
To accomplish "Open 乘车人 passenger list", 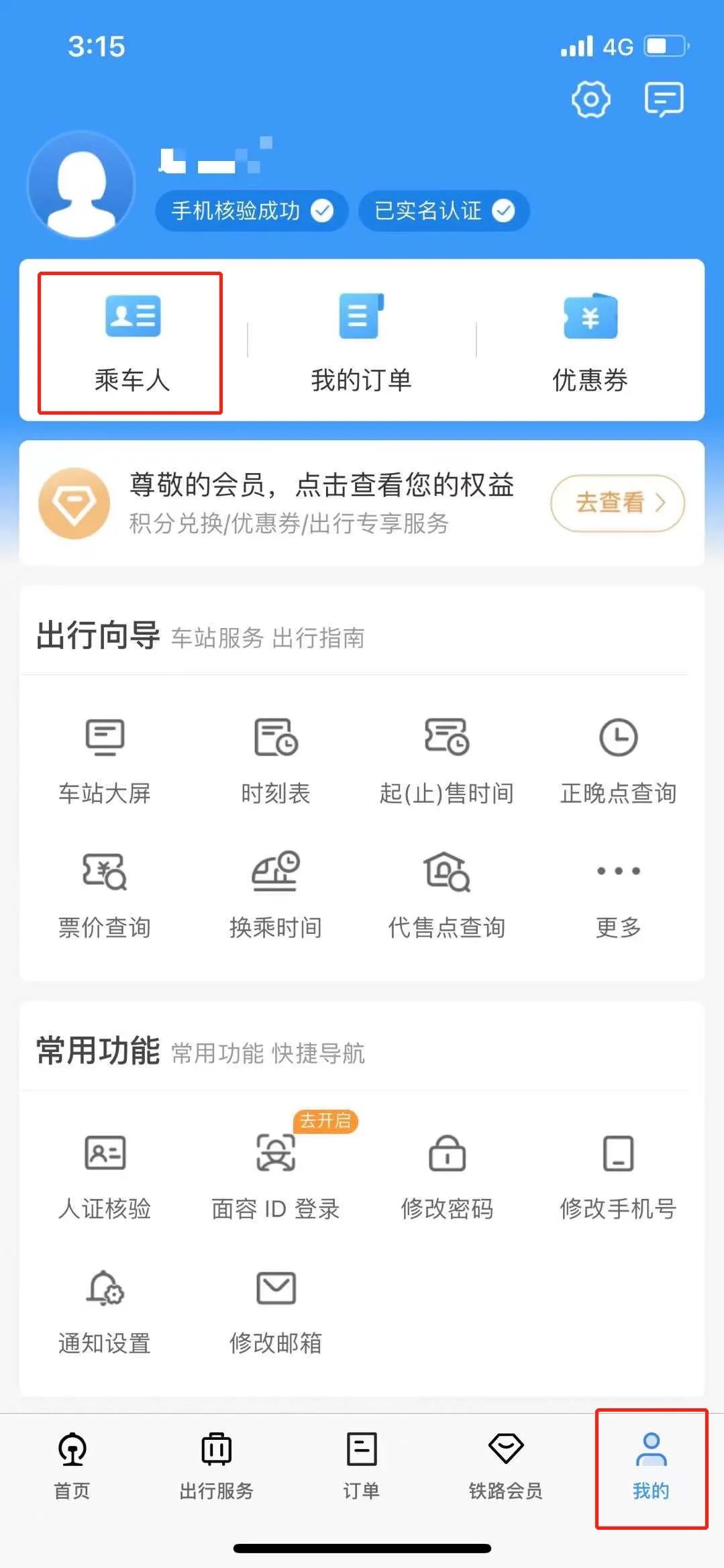I will click(131, 343).
